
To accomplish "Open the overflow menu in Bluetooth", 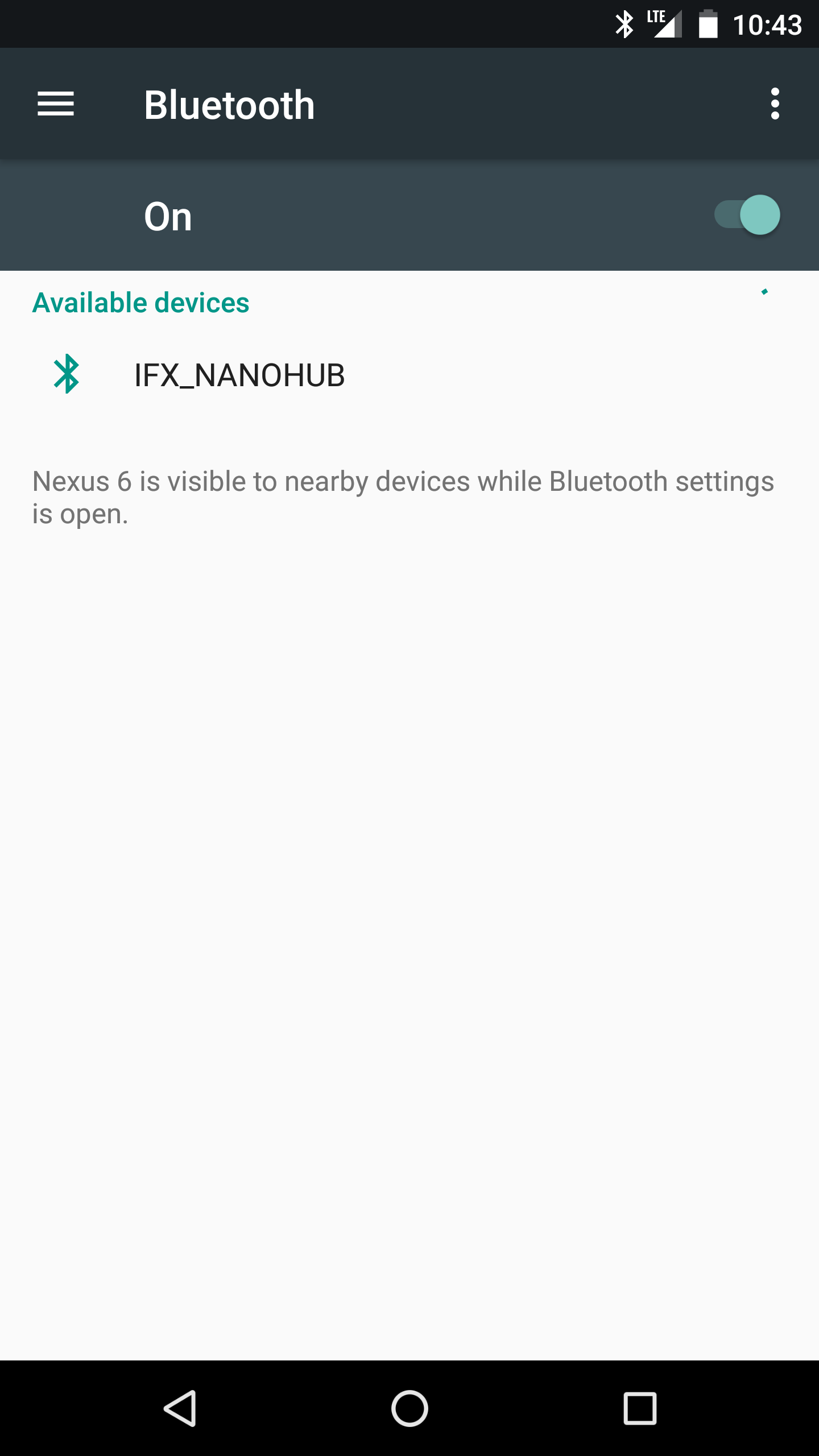I will [x=775, y=104].
